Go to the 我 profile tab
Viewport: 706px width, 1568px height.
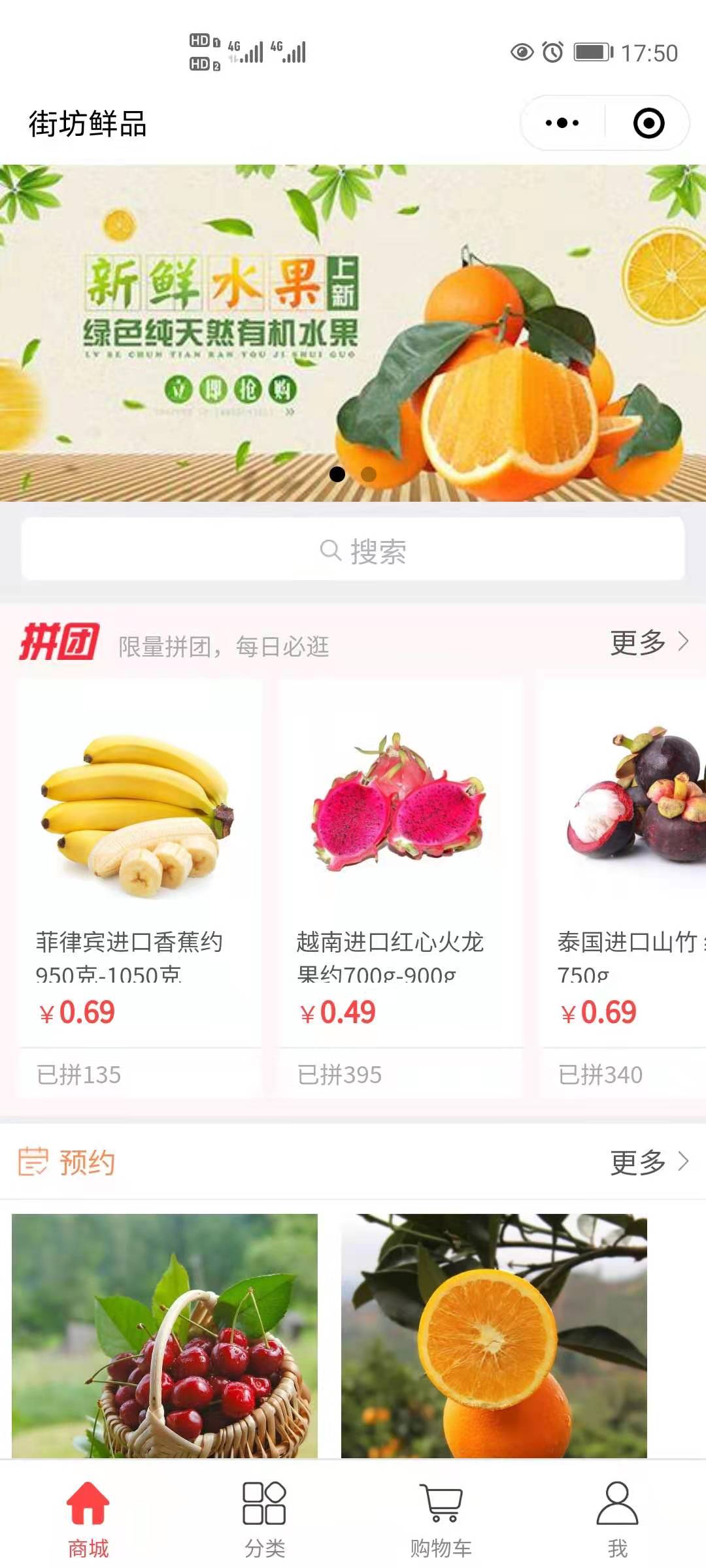617,1519
